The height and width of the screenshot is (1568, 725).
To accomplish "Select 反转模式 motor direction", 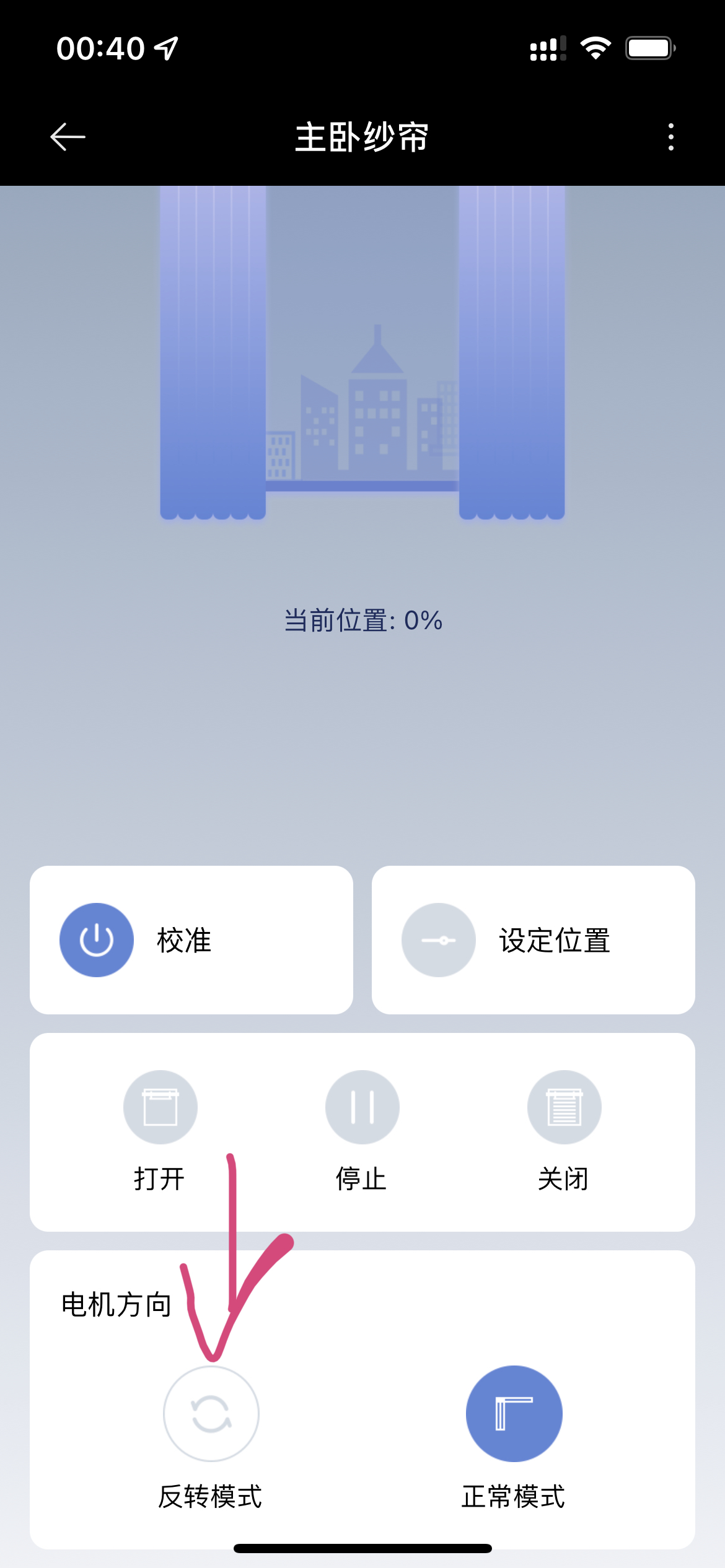I will [211, 1414].
